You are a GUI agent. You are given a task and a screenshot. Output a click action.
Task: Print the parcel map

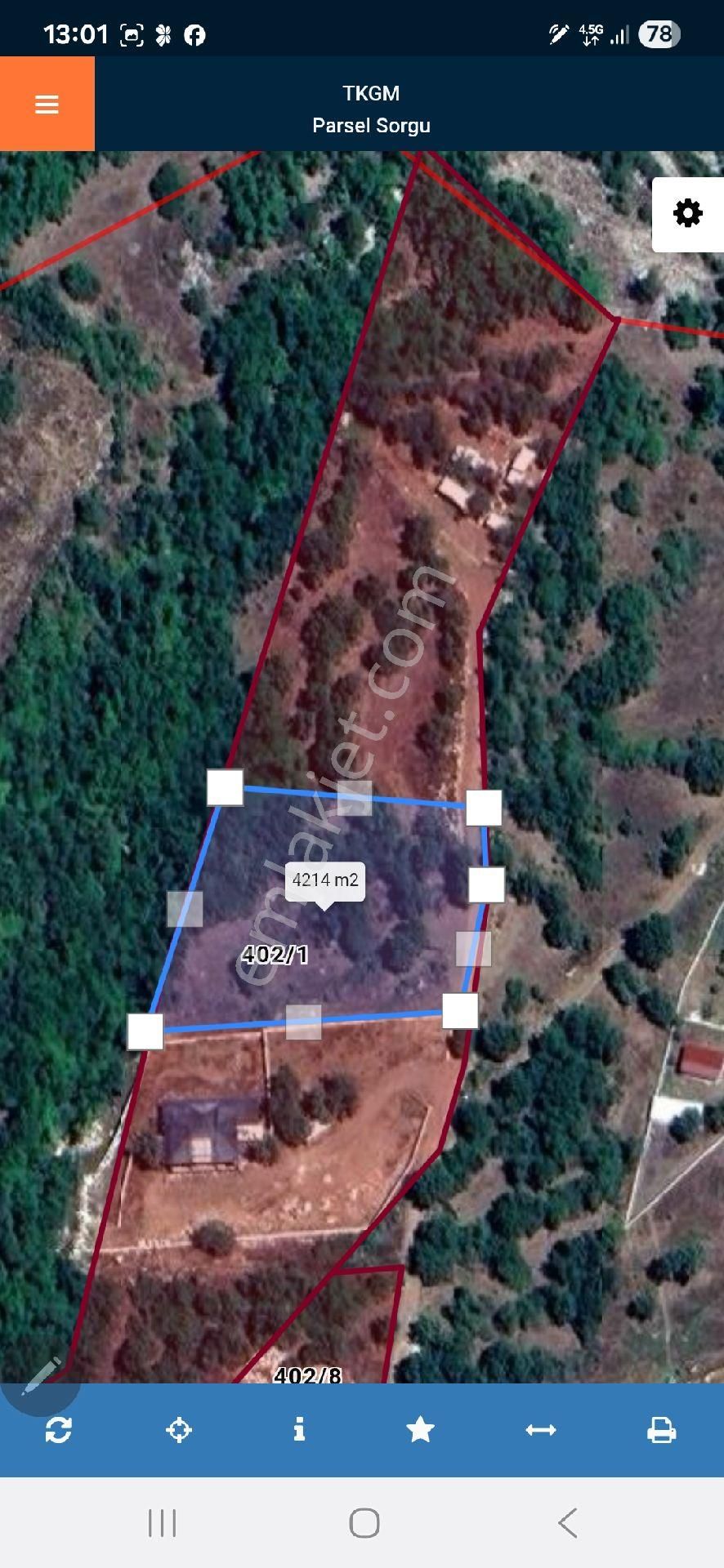tap(661, 1430)
